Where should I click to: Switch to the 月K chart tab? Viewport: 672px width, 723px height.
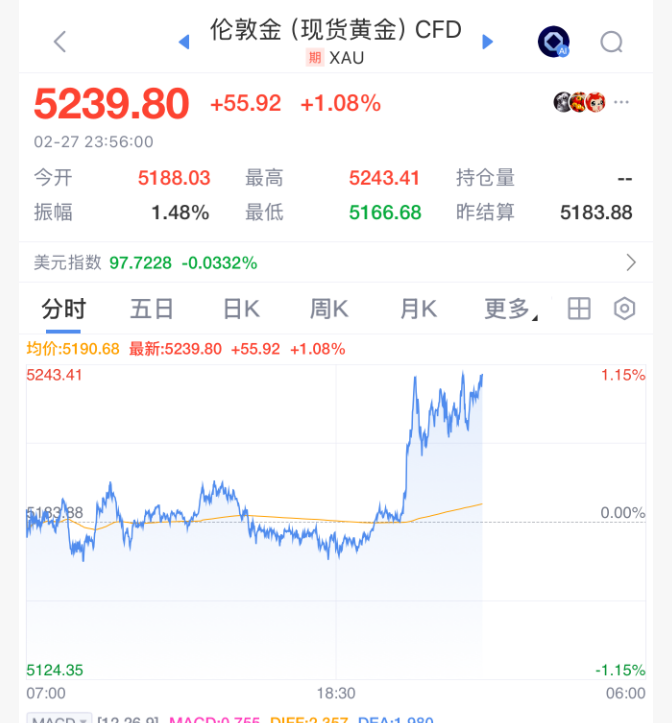click(x=418, y=309)
